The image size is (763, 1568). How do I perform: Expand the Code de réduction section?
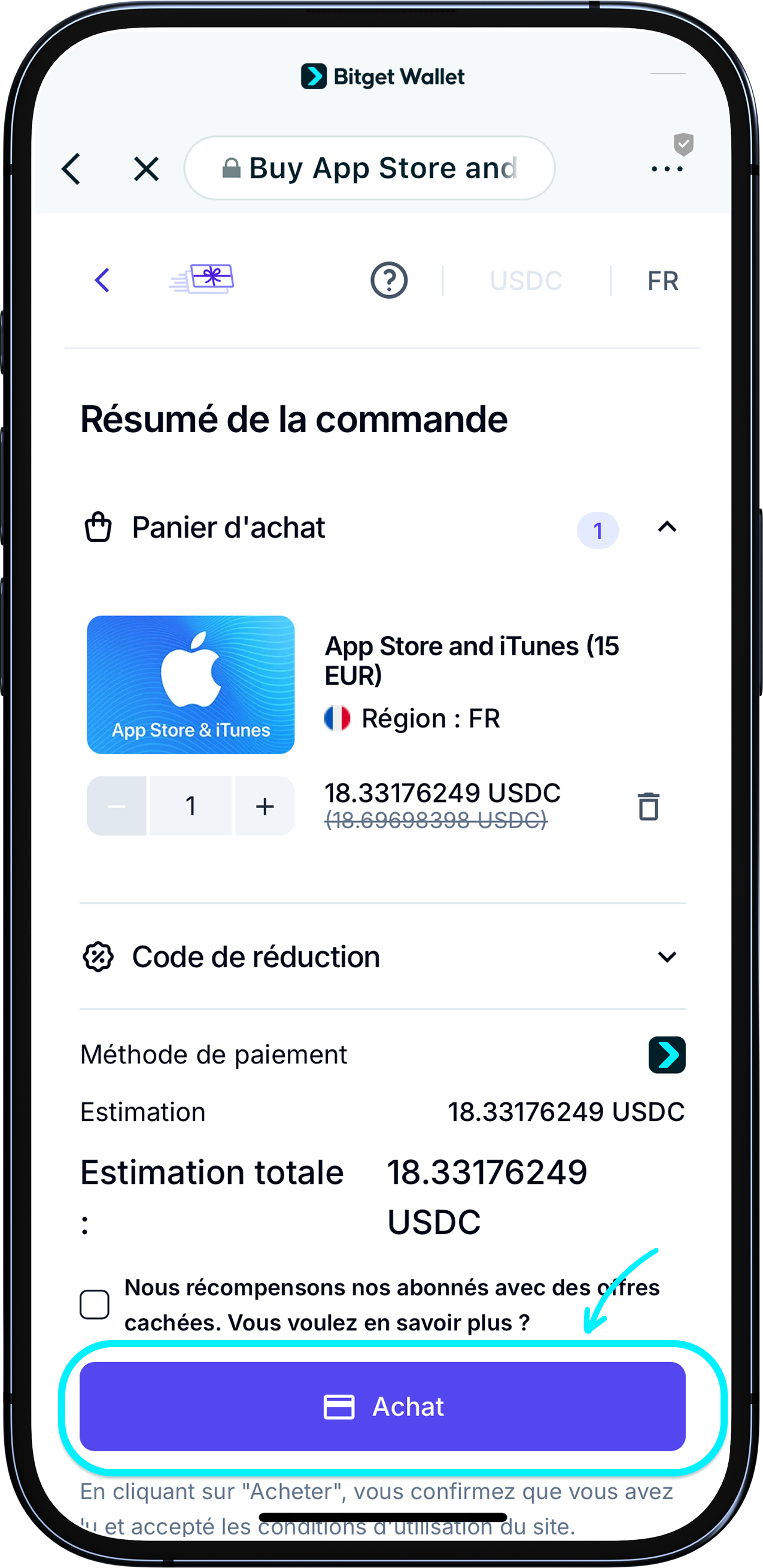pos(667,956)
